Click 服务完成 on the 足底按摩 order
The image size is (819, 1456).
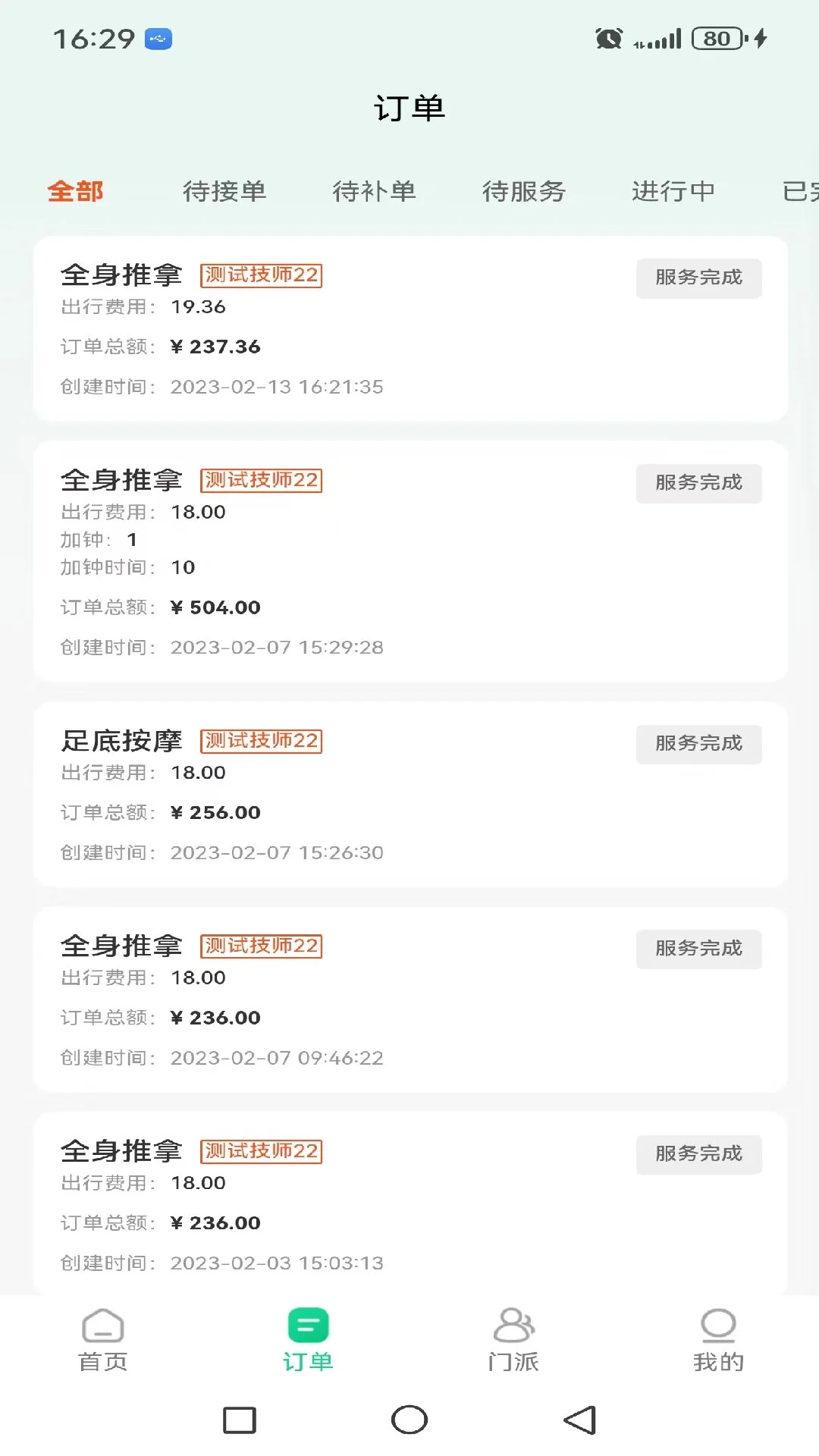point(698,744)
